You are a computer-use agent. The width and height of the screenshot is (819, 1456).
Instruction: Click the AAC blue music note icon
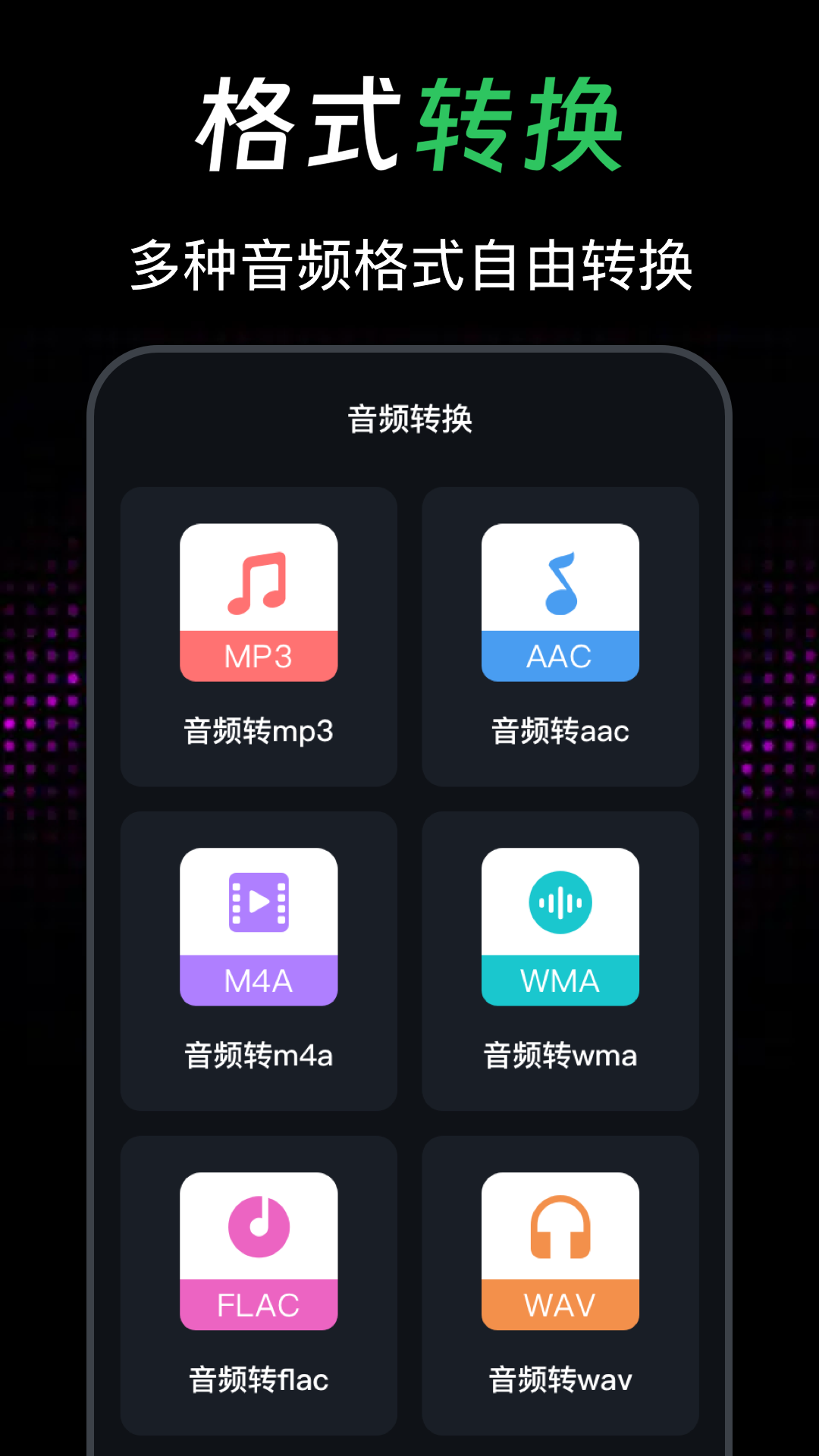pos(560,582)
